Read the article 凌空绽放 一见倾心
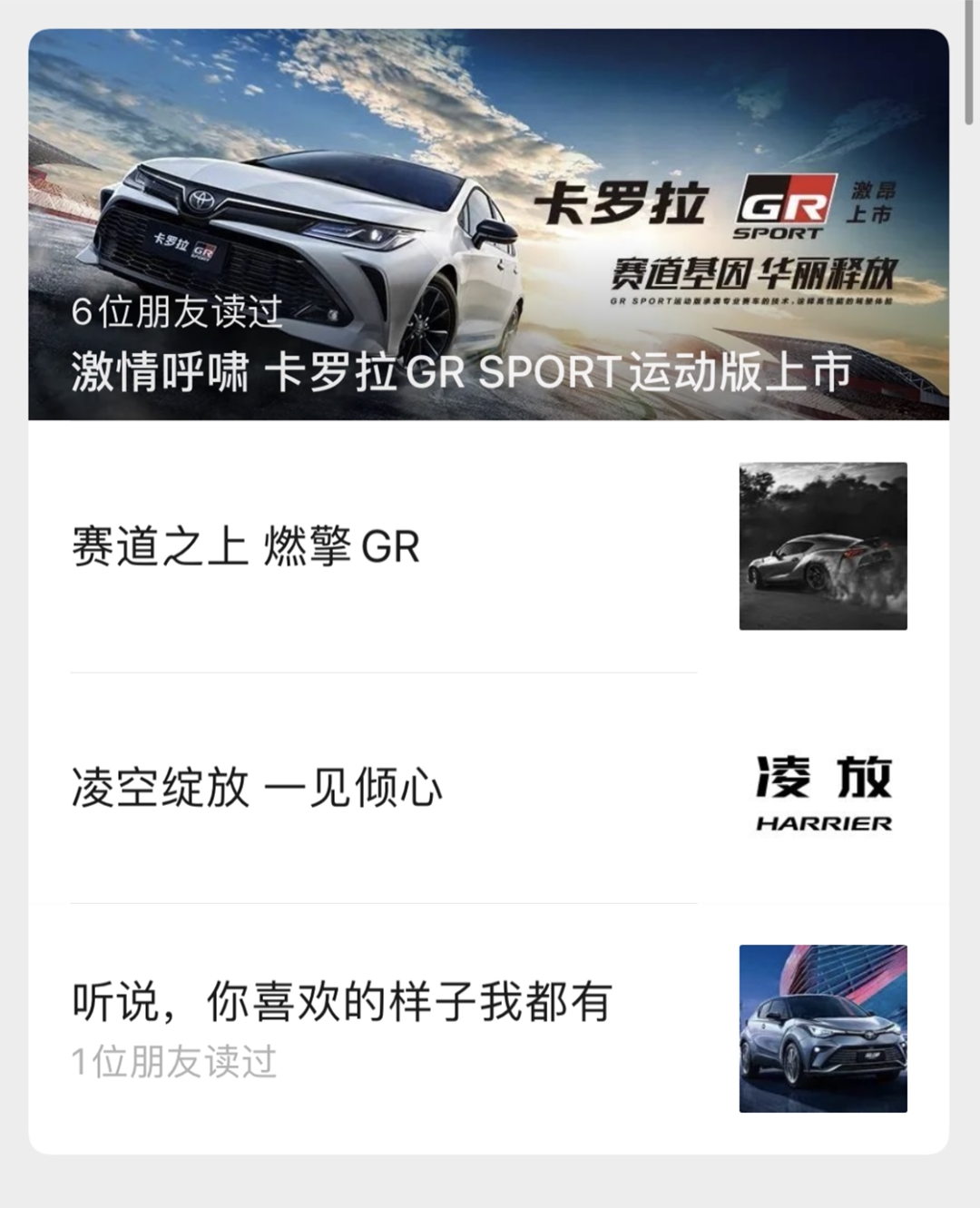Screen dimensions: 980x1208 pyautogui.click(x=258, y=787)
